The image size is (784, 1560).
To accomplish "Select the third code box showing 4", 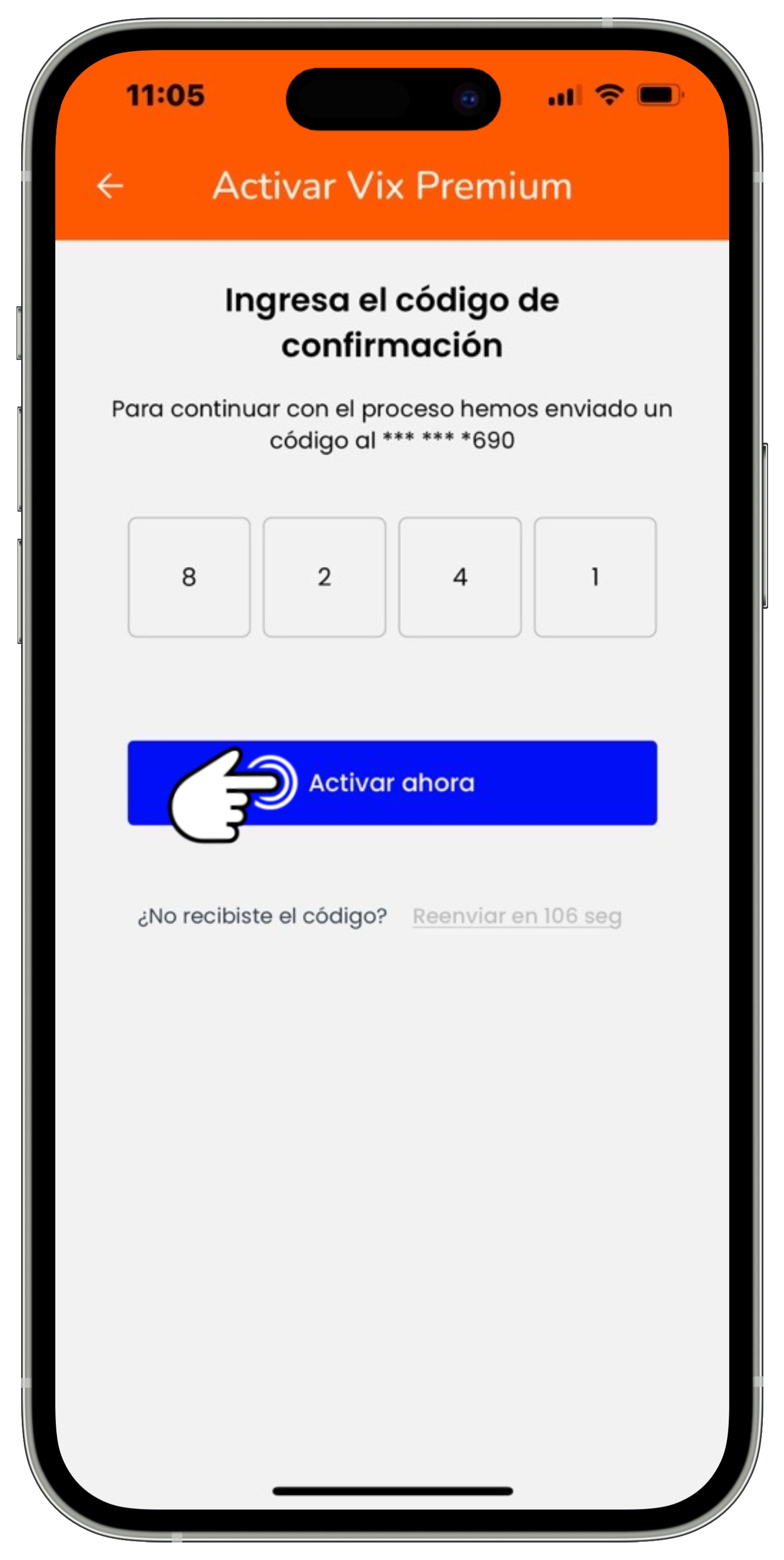I will point(459,576).
